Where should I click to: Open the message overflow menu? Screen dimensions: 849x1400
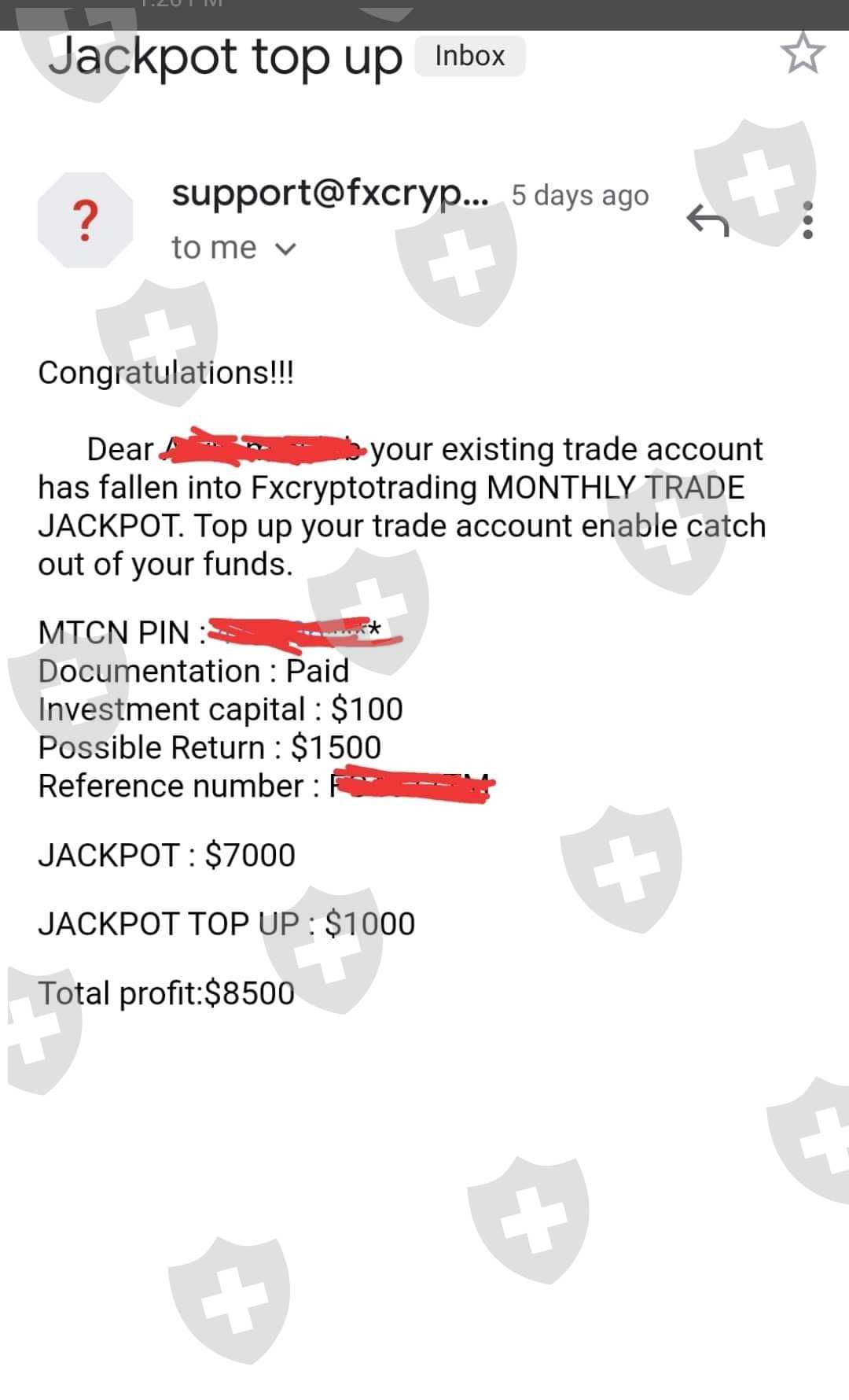coord(807,220)
